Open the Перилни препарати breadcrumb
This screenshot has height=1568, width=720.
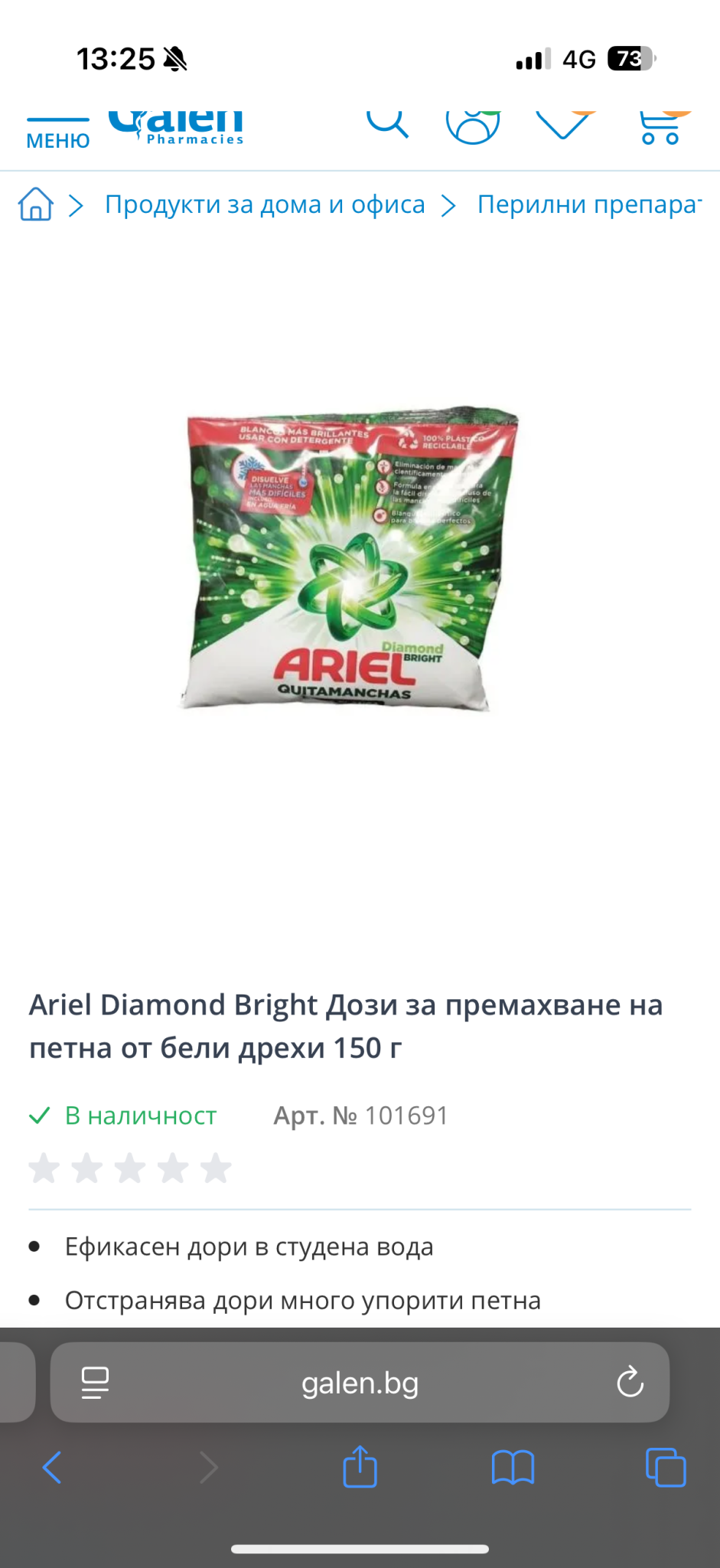589,204
